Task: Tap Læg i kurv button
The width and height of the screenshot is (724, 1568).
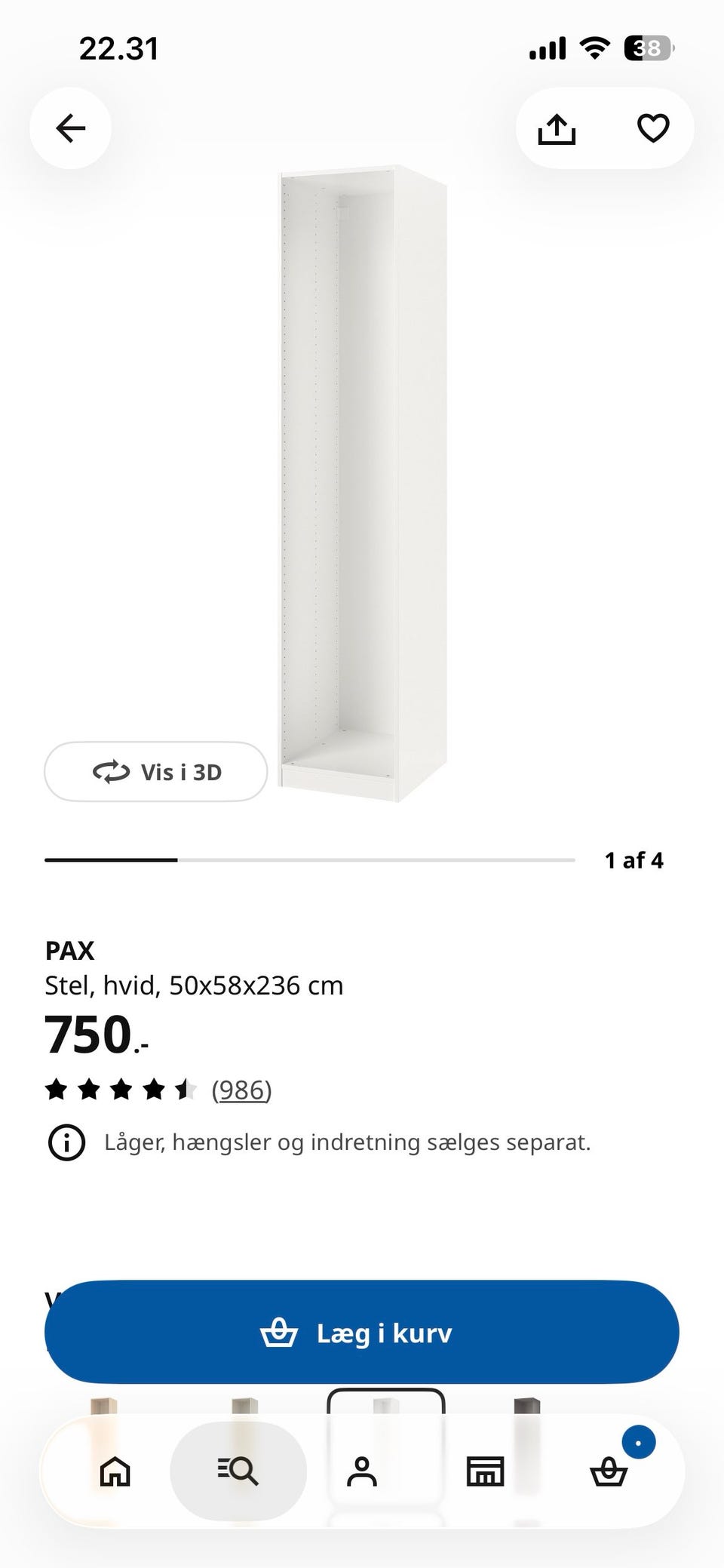Action: point(362,1333)
